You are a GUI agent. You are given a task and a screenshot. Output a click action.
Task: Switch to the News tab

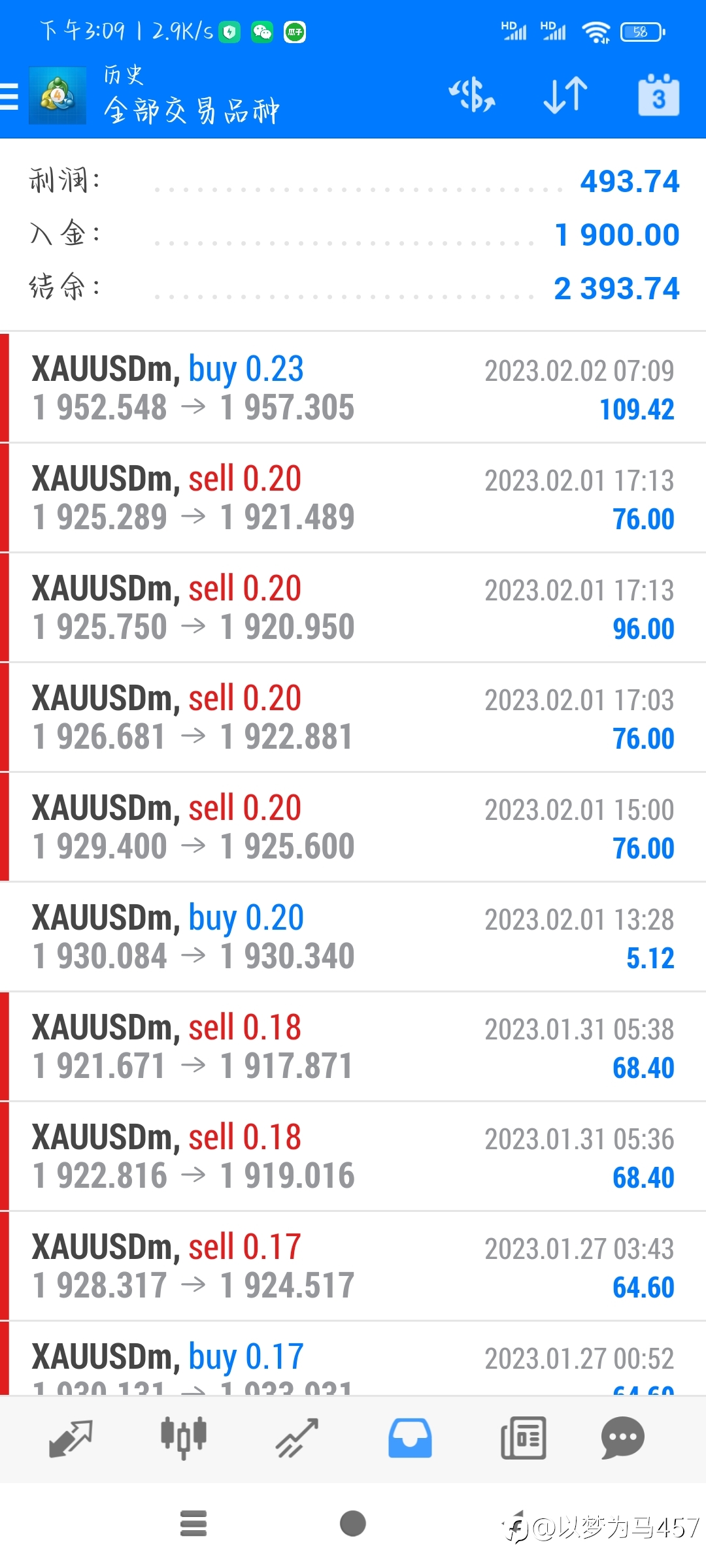[x=523, y=1439]
